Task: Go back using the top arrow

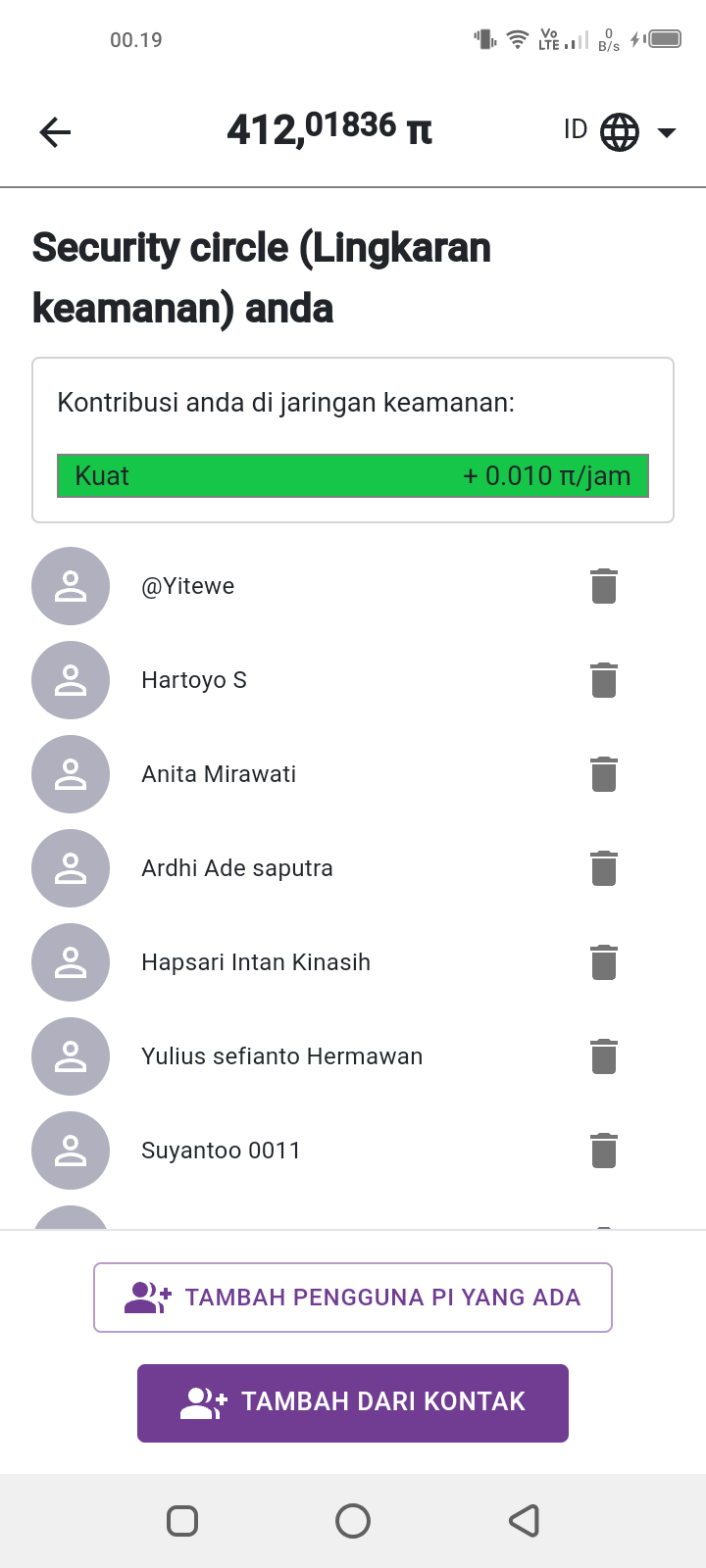Action: pos(56,132)
